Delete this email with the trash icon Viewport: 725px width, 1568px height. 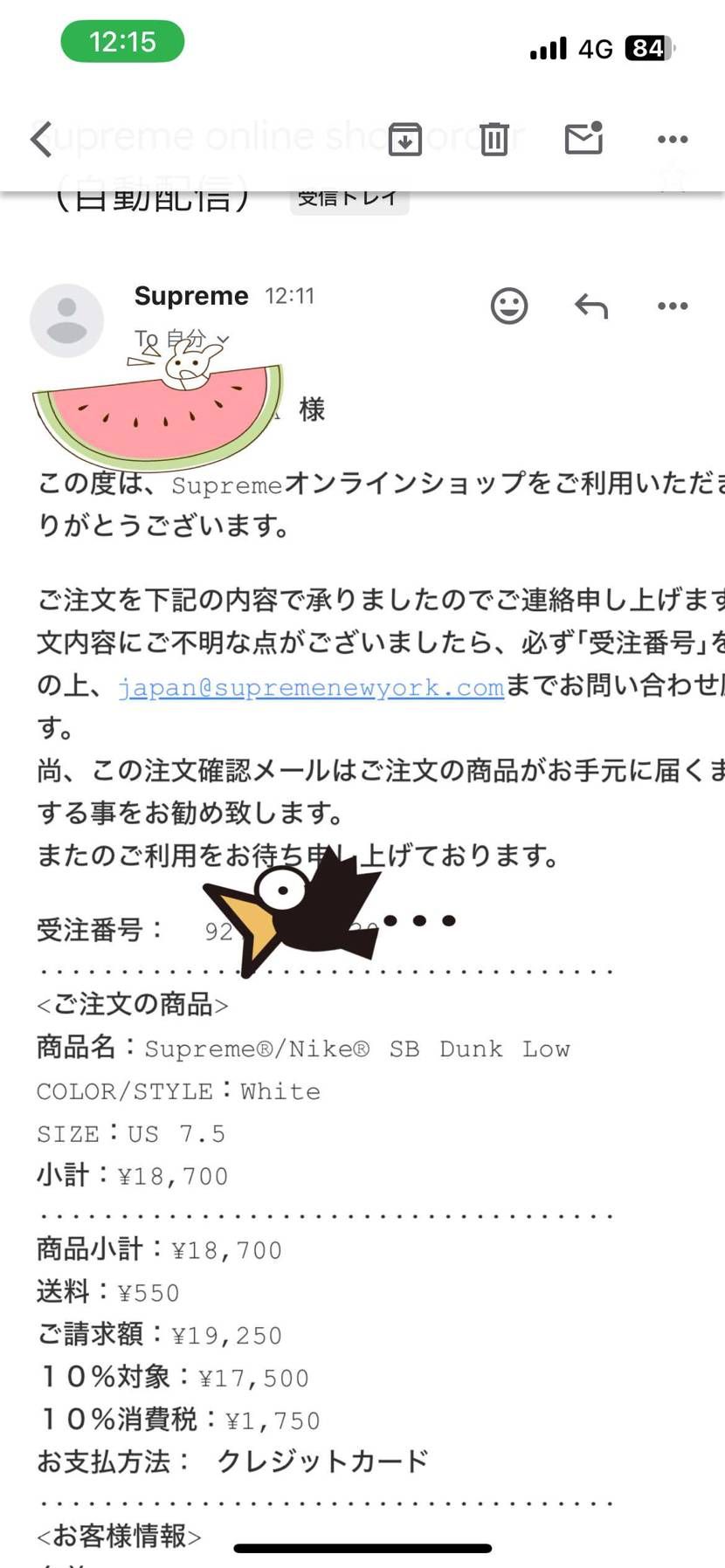[x=494, y=139]
